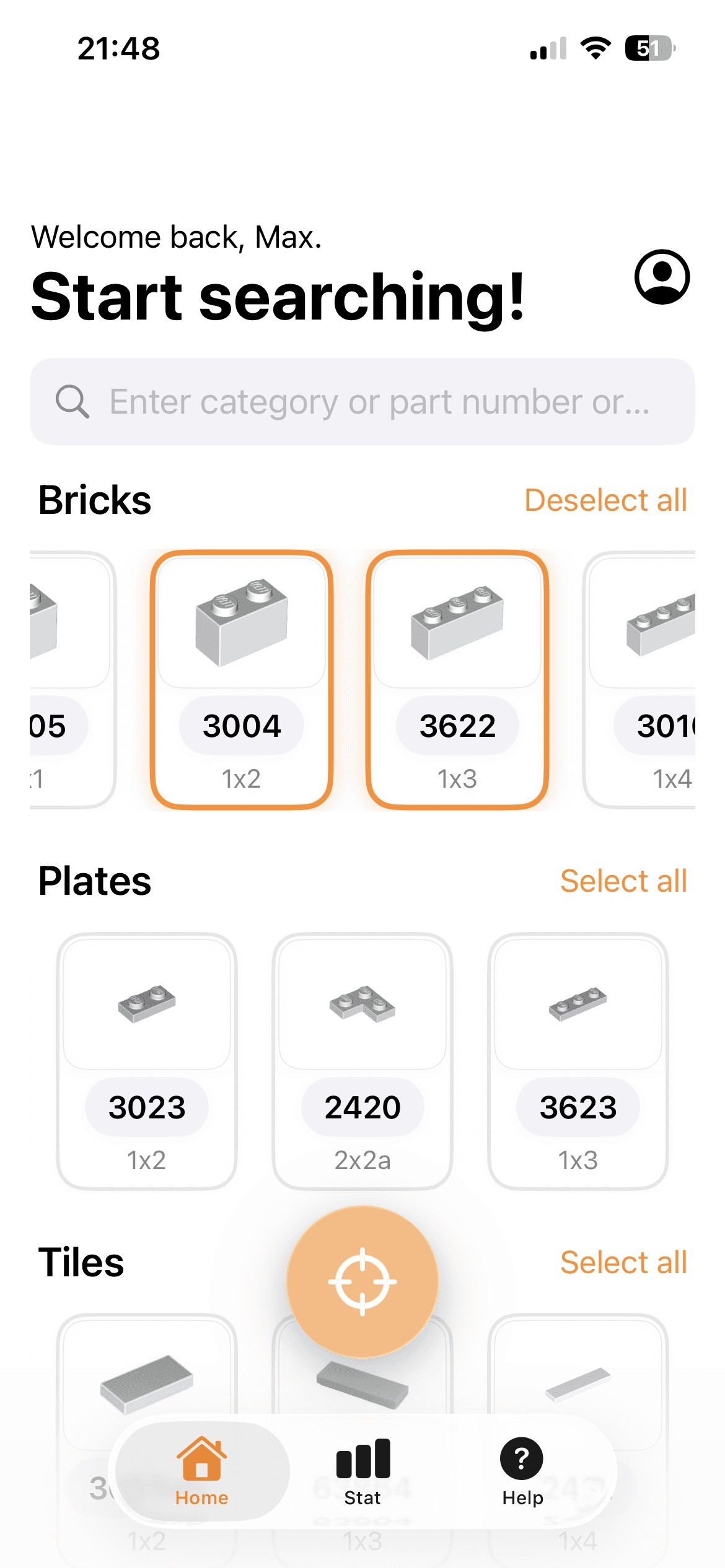Click Select all for Plates
Screen dimensions: 725x1568
(623, 881)
